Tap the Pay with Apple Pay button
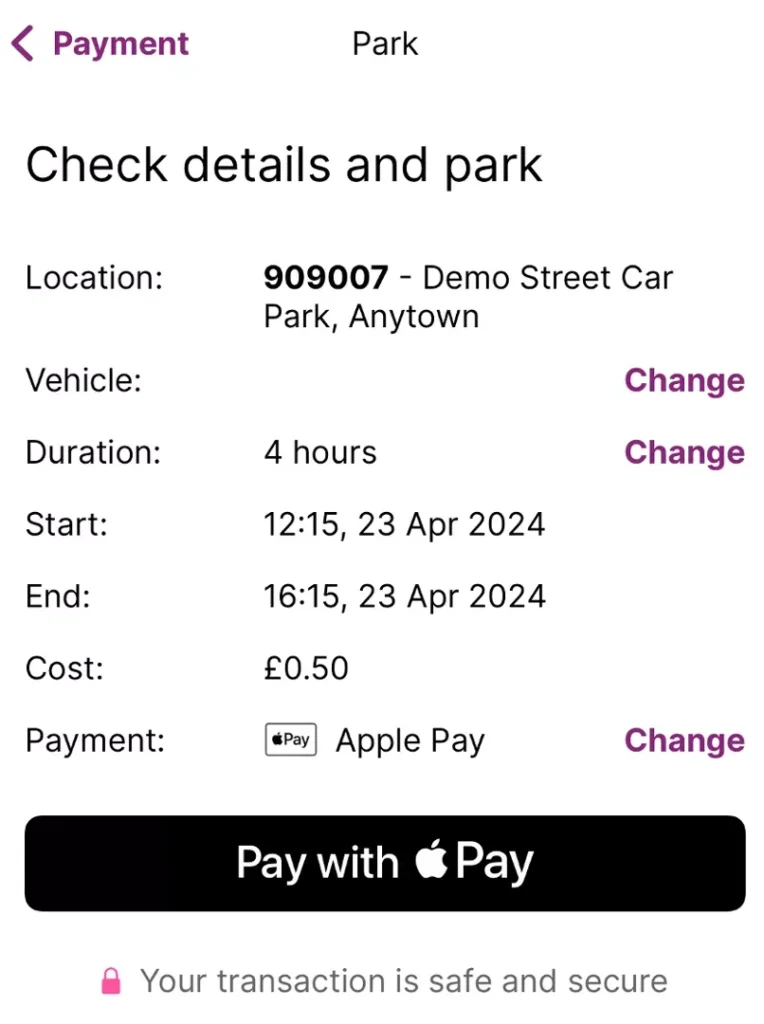Image resolution: width=764 pixels, height=1024 pixels. click(x=385, y=863)
